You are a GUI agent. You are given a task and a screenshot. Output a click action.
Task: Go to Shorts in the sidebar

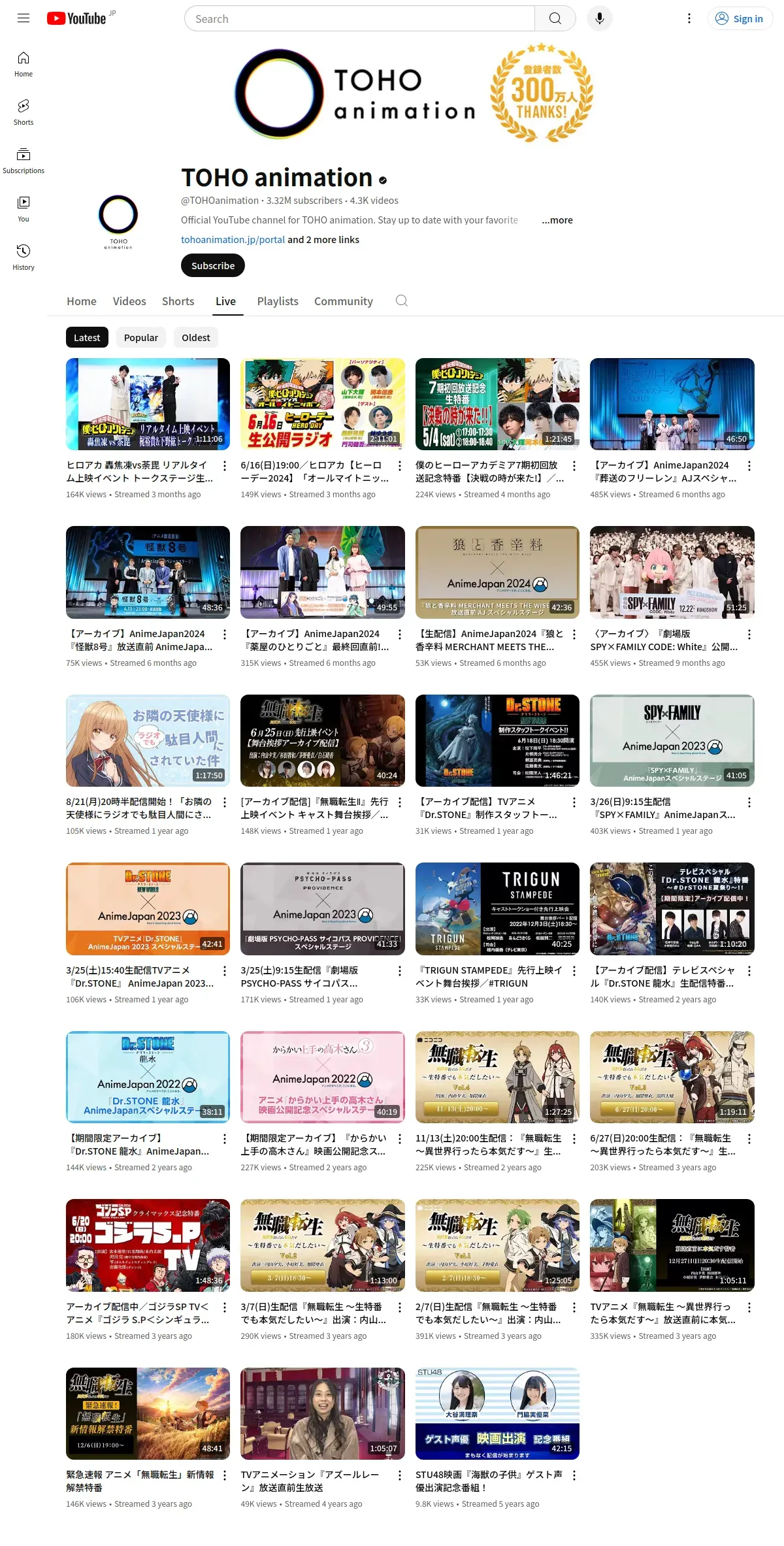[x=24, y=112]
